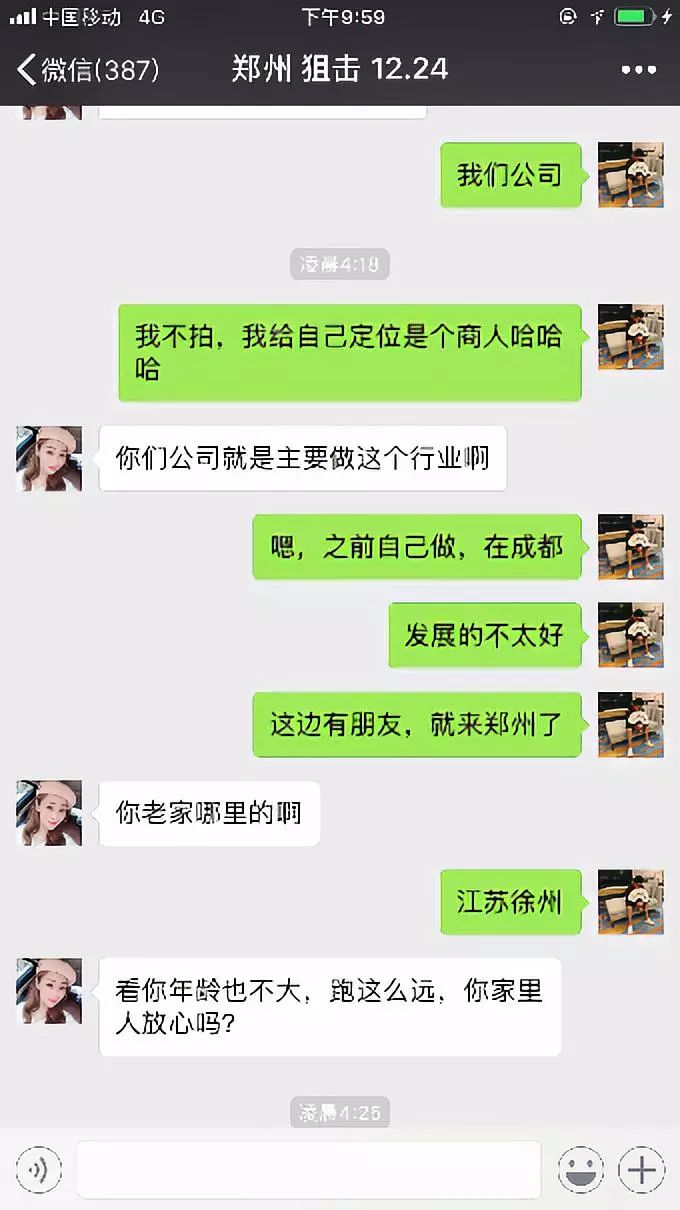Open the sender's avatar beside 我们公司
Viewport: 680px width, 1210px height.
click(631, 175)
